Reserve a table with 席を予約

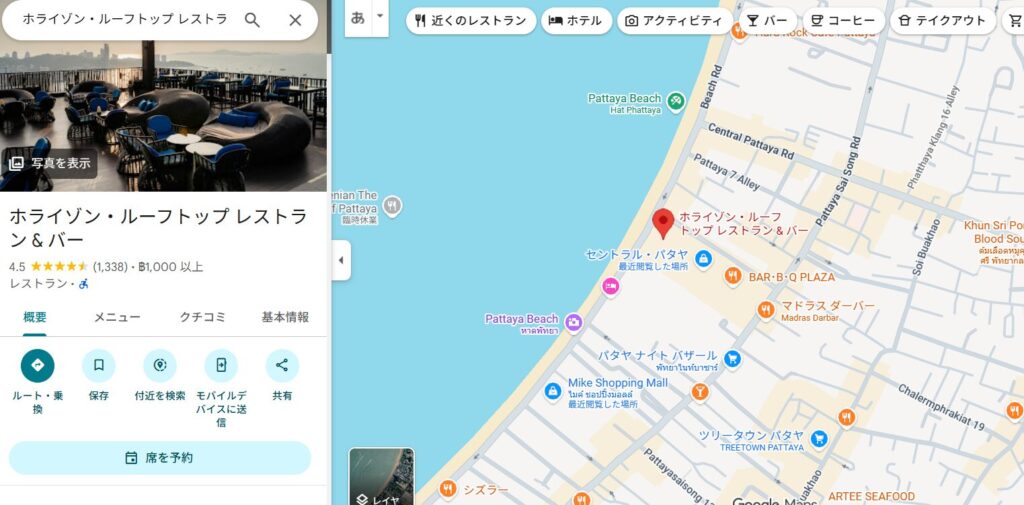(x=160, y=458)
